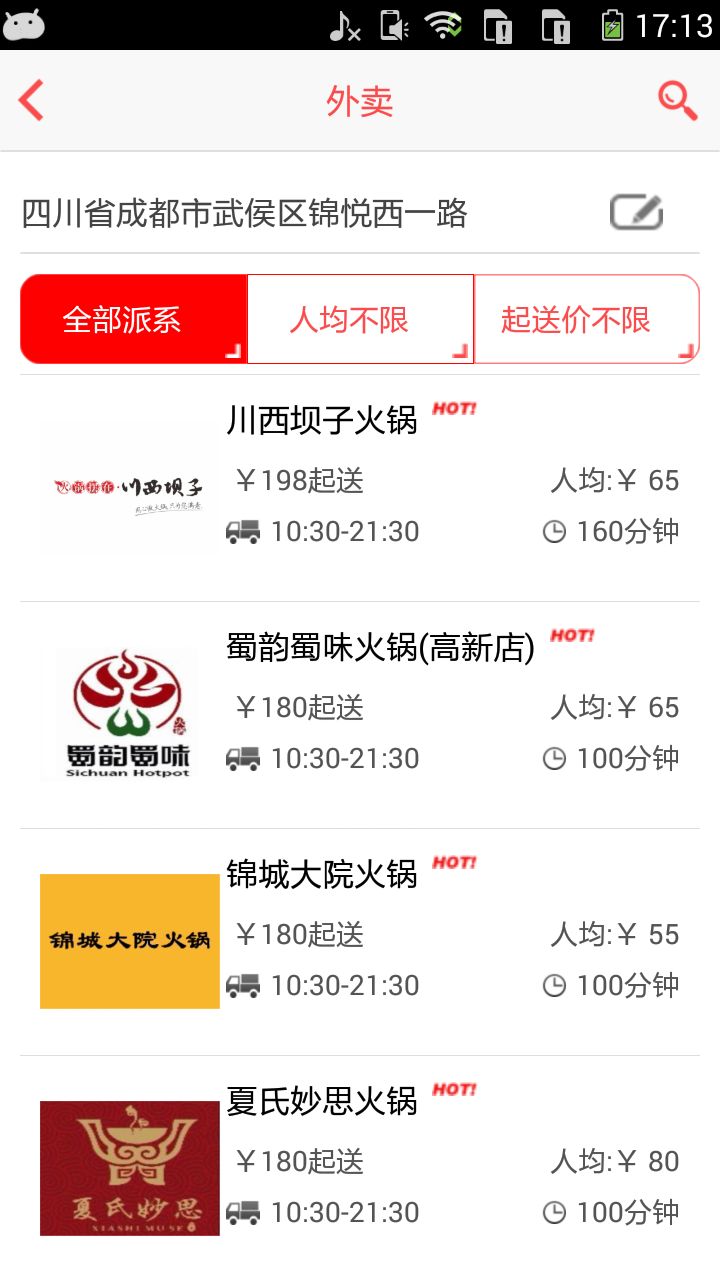Open 川西坝子火锅 restaurant
This screenshot has height=1280, width=720.
360,488
